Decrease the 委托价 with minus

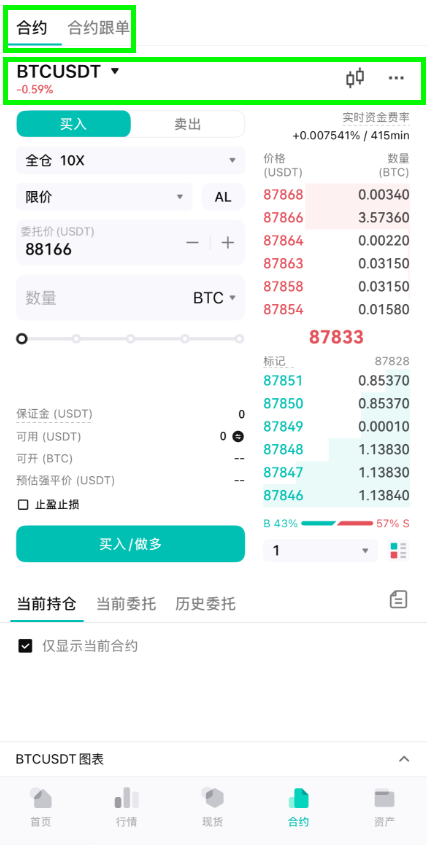point(192,243)
